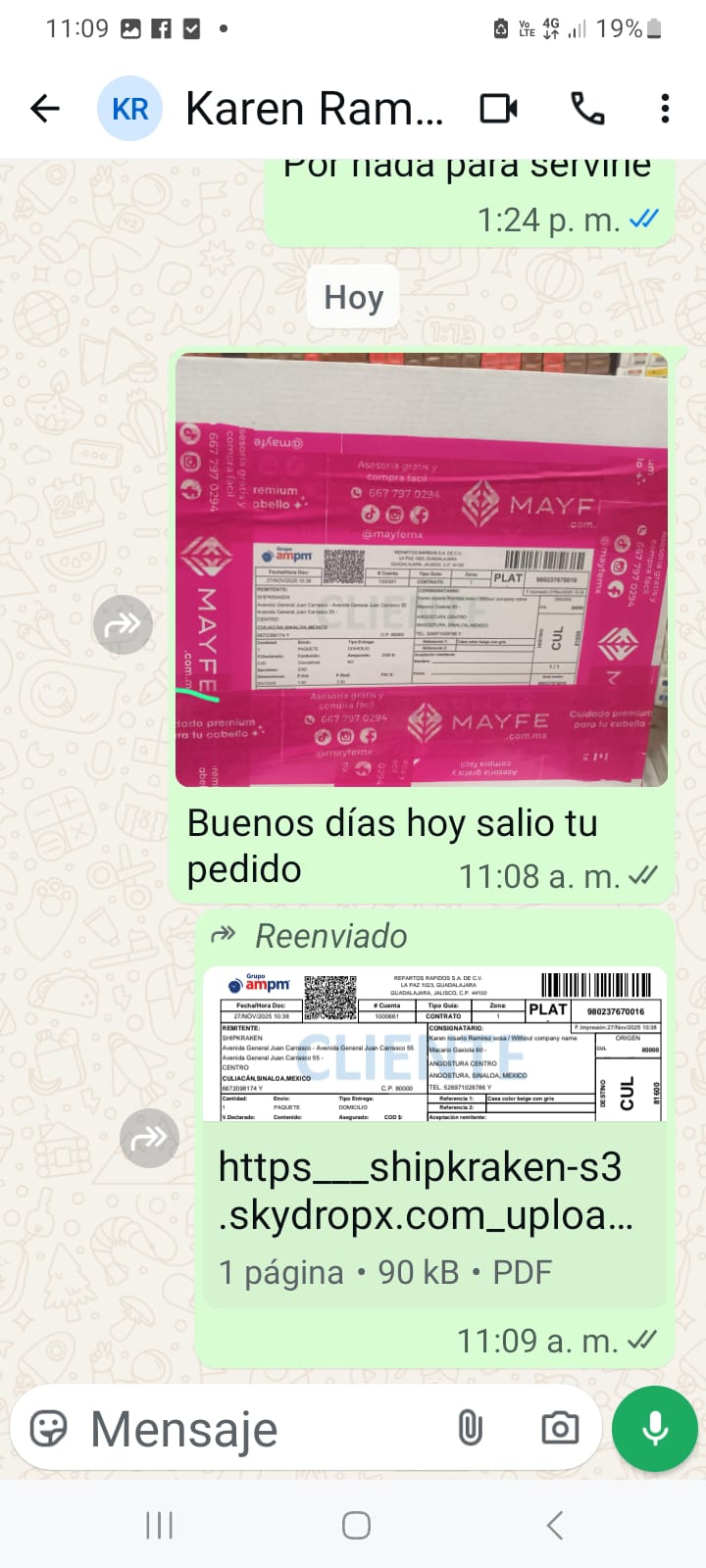Forward the package photo message
Image resolution: width=706 pixels, height=1568 pixels.
[x=123, y=624]
